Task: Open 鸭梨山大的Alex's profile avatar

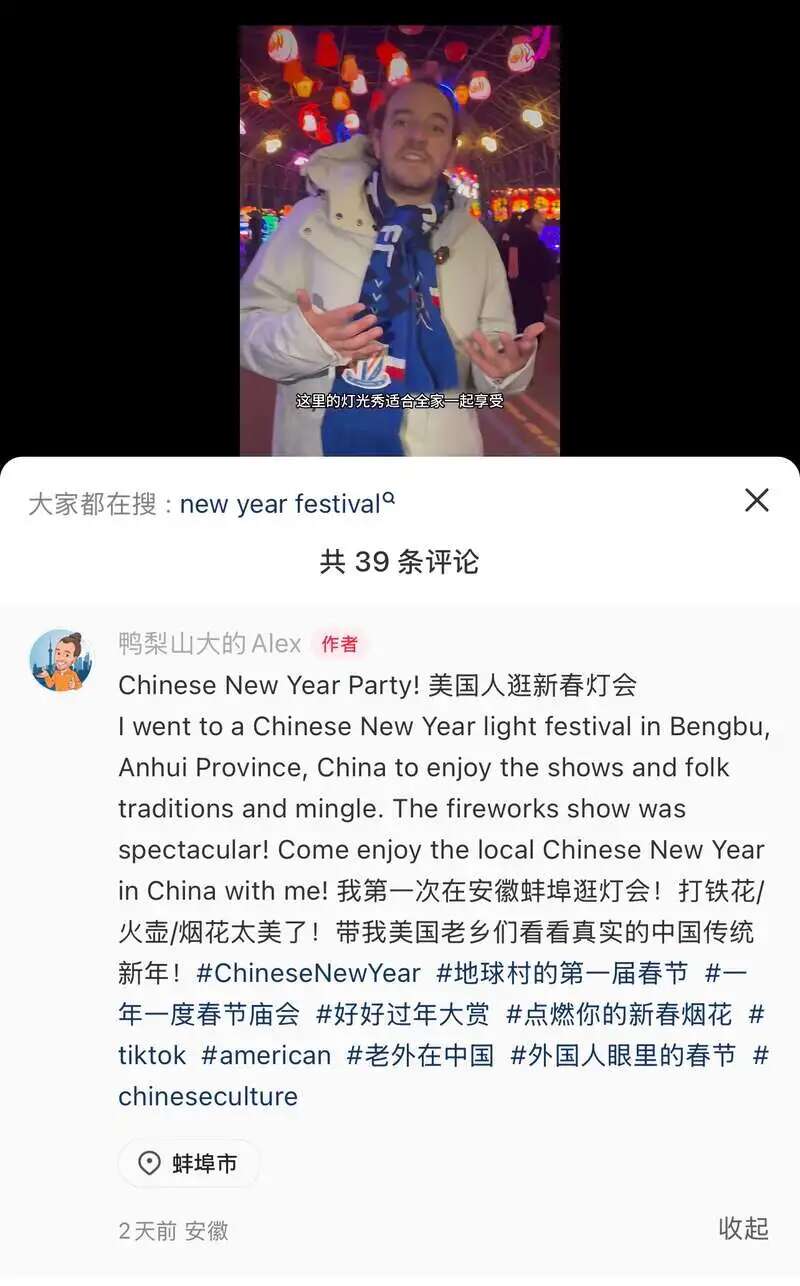Action: pyautogui.click(x=60, y=661)
